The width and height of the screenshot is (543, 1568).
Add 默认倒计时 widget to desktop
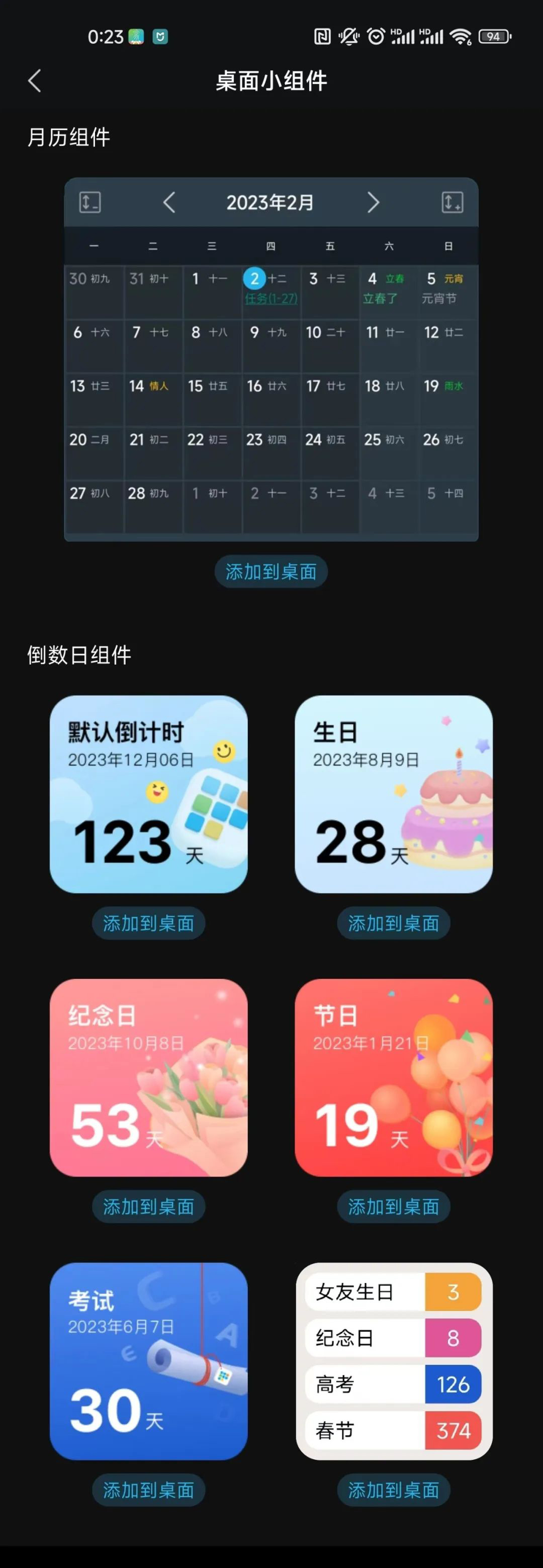tap(148, 924)
